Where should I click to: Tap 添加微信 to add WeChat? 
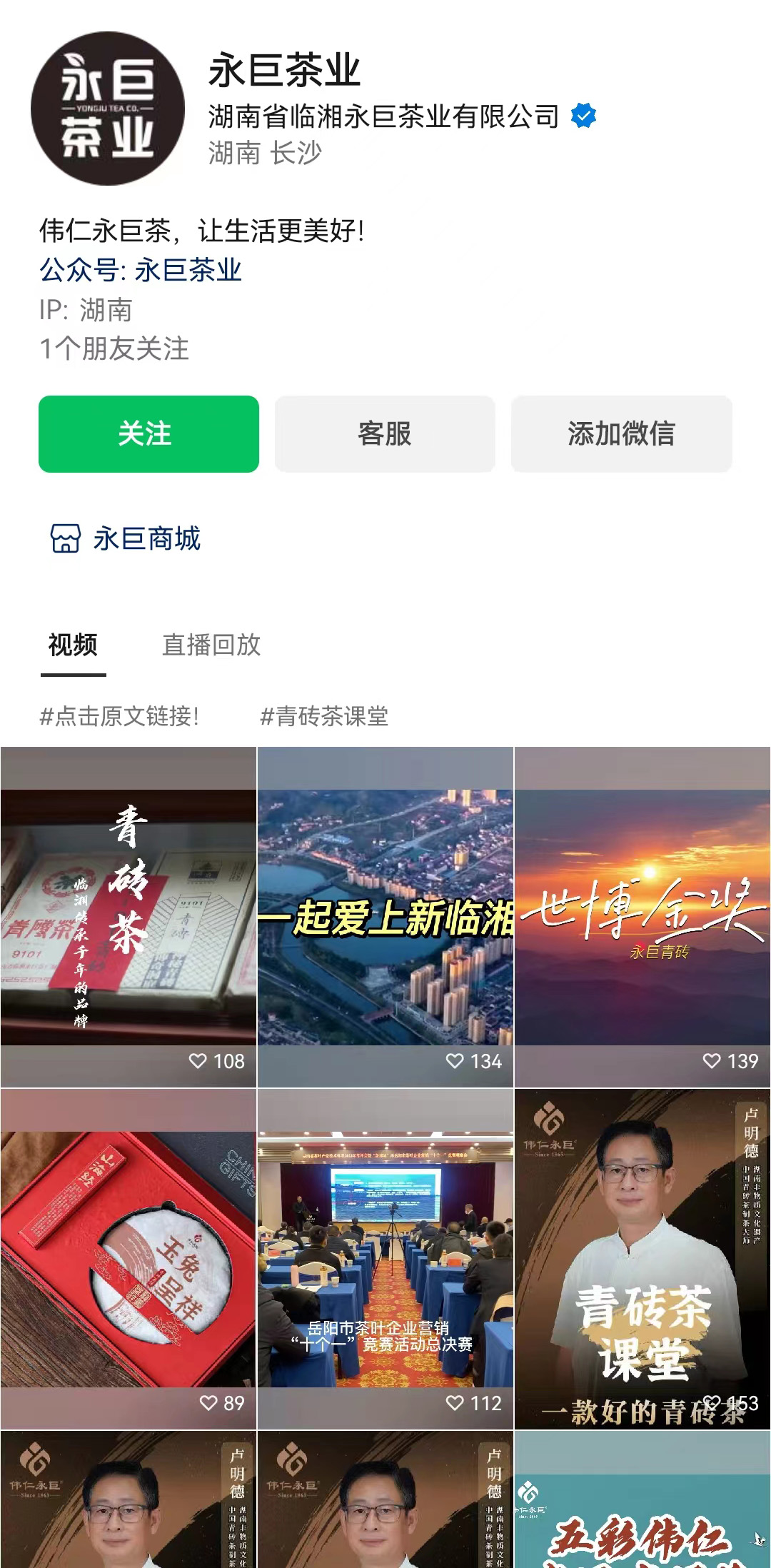point(621,433)
